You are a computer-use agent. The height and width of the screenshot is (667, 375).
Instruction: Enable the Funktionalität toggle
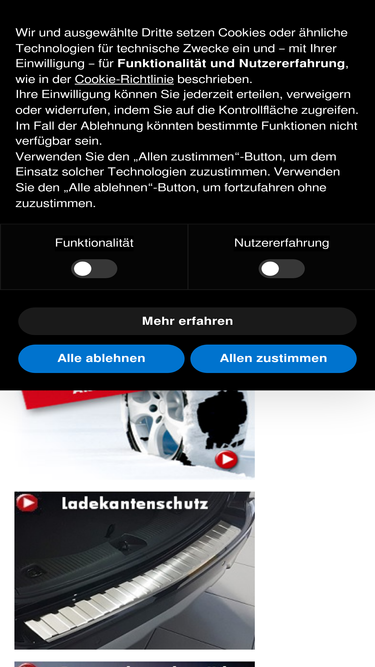coord(94,269)
